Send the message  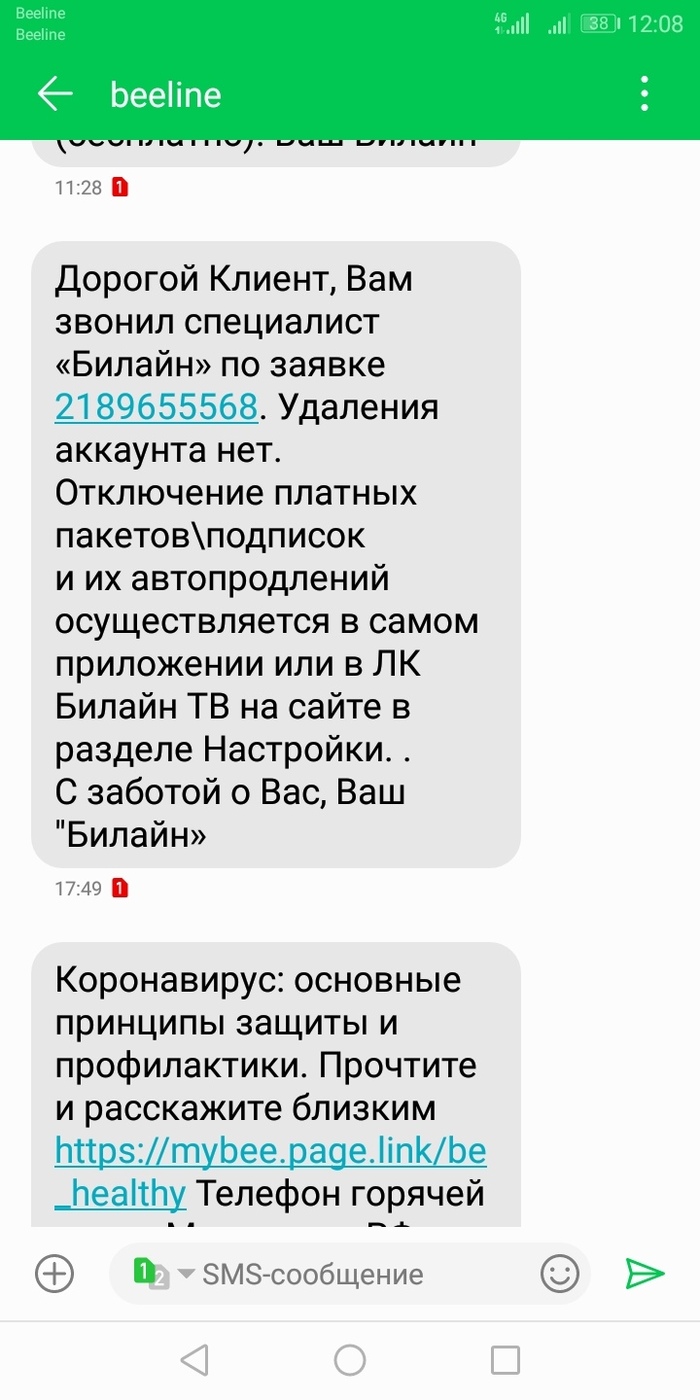pos(644,1273)
